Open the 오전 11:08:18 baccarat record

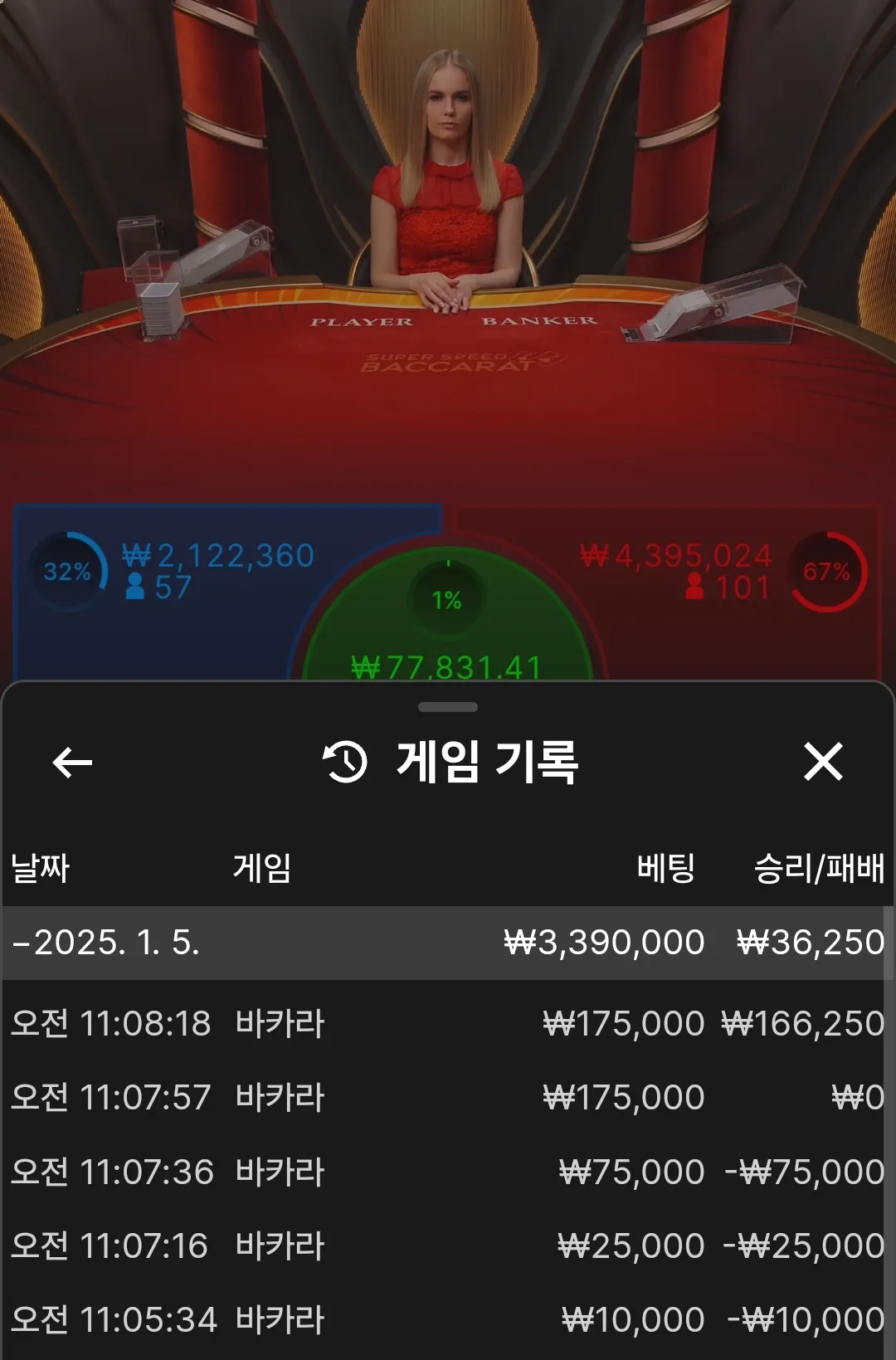click(446, 1023)
